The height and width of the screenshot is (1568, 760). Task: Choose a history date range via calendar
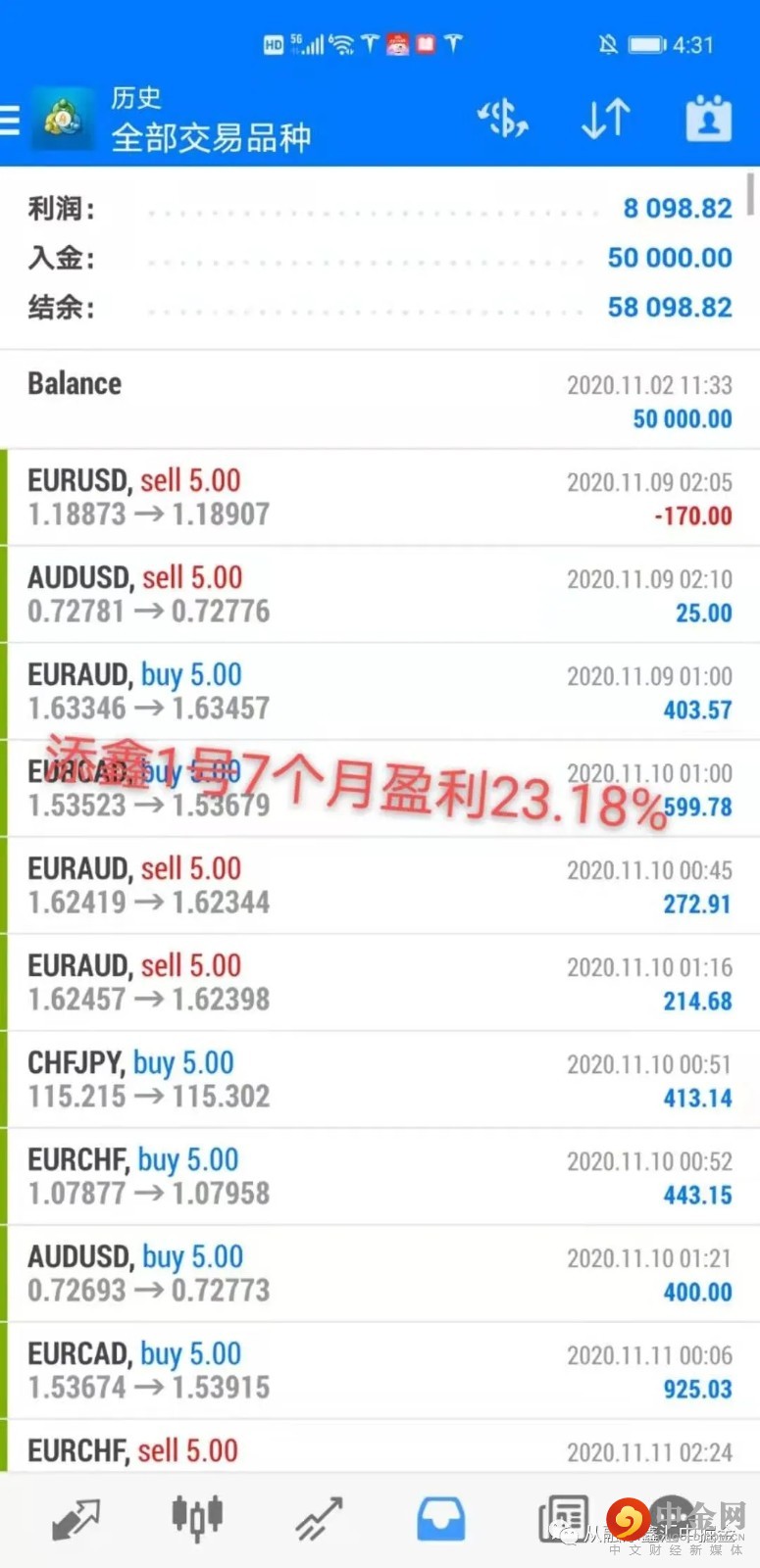707,120
